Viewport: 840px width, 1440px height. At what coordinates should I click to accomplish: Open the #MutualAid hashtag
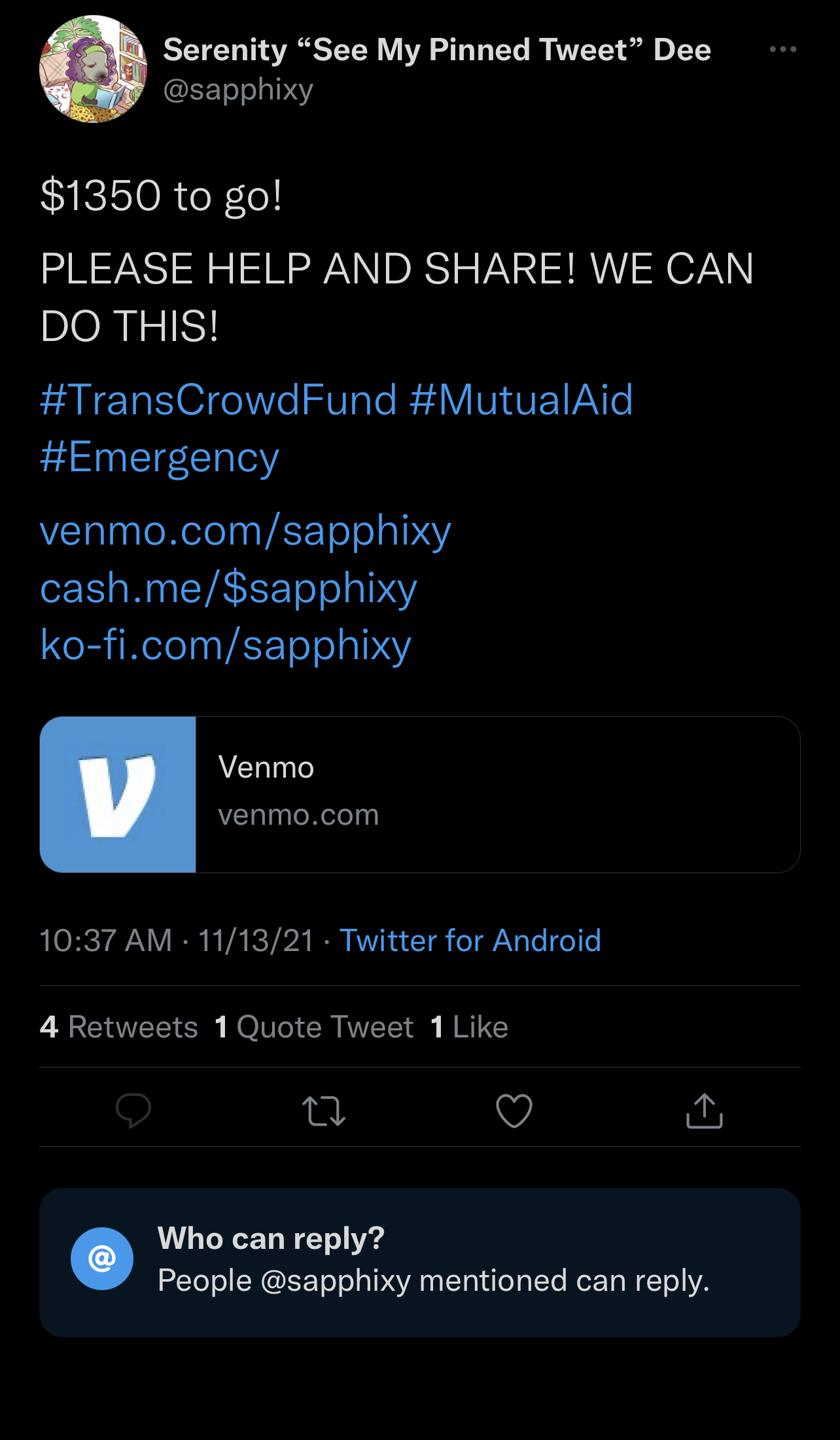click(521, 399)
